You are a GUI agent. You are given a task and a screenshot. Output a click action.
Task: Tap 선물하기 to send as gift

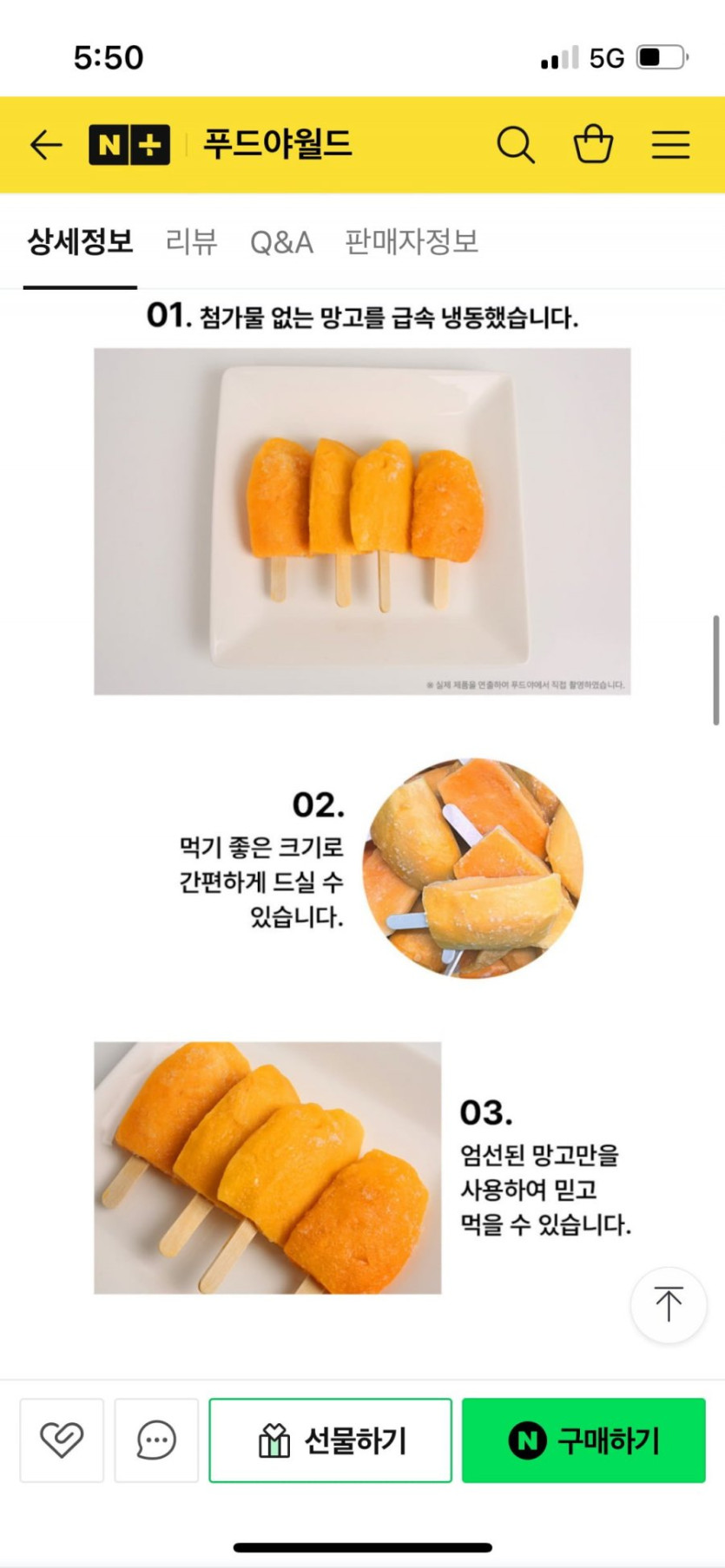coord(331,1440)
